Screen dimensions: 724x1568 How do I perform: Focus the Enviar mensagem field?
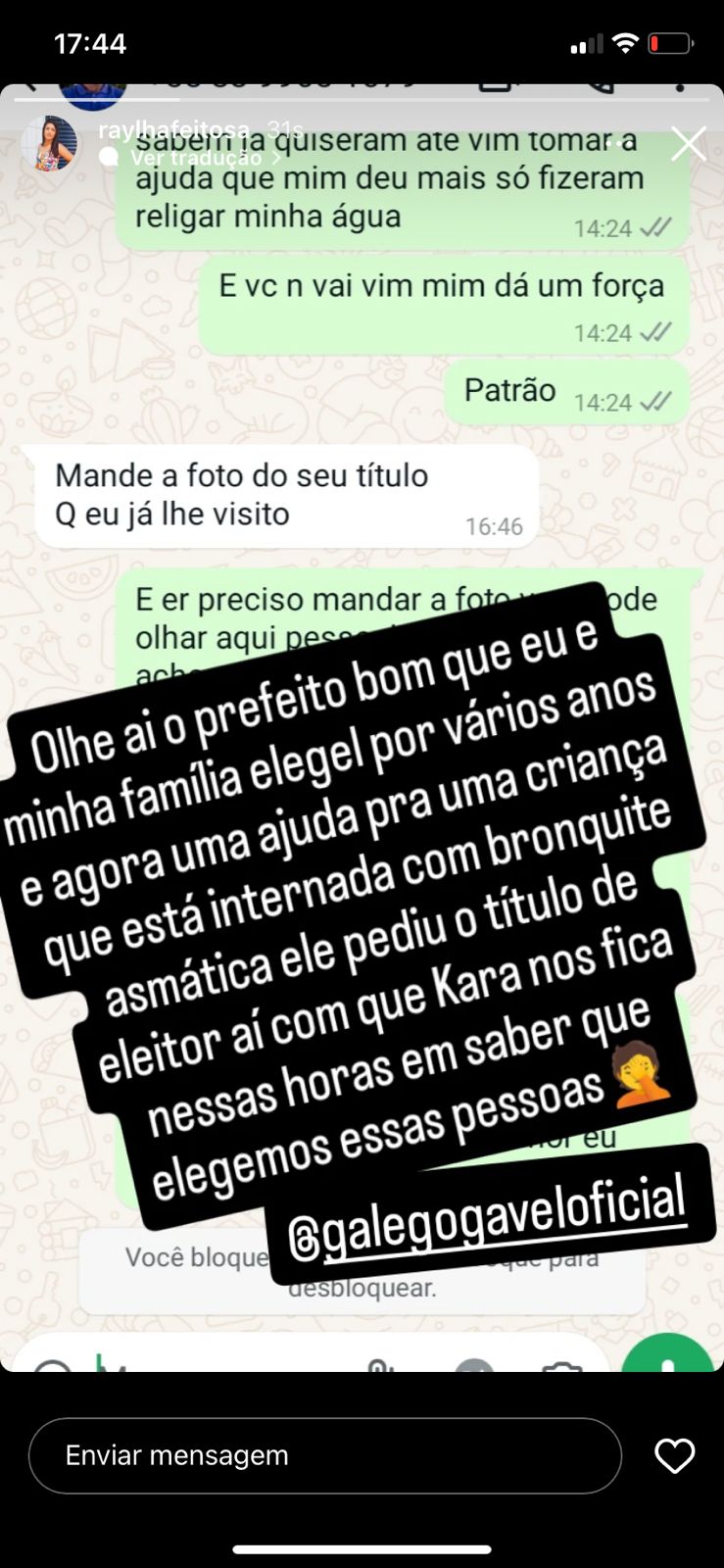point(324,1455)
